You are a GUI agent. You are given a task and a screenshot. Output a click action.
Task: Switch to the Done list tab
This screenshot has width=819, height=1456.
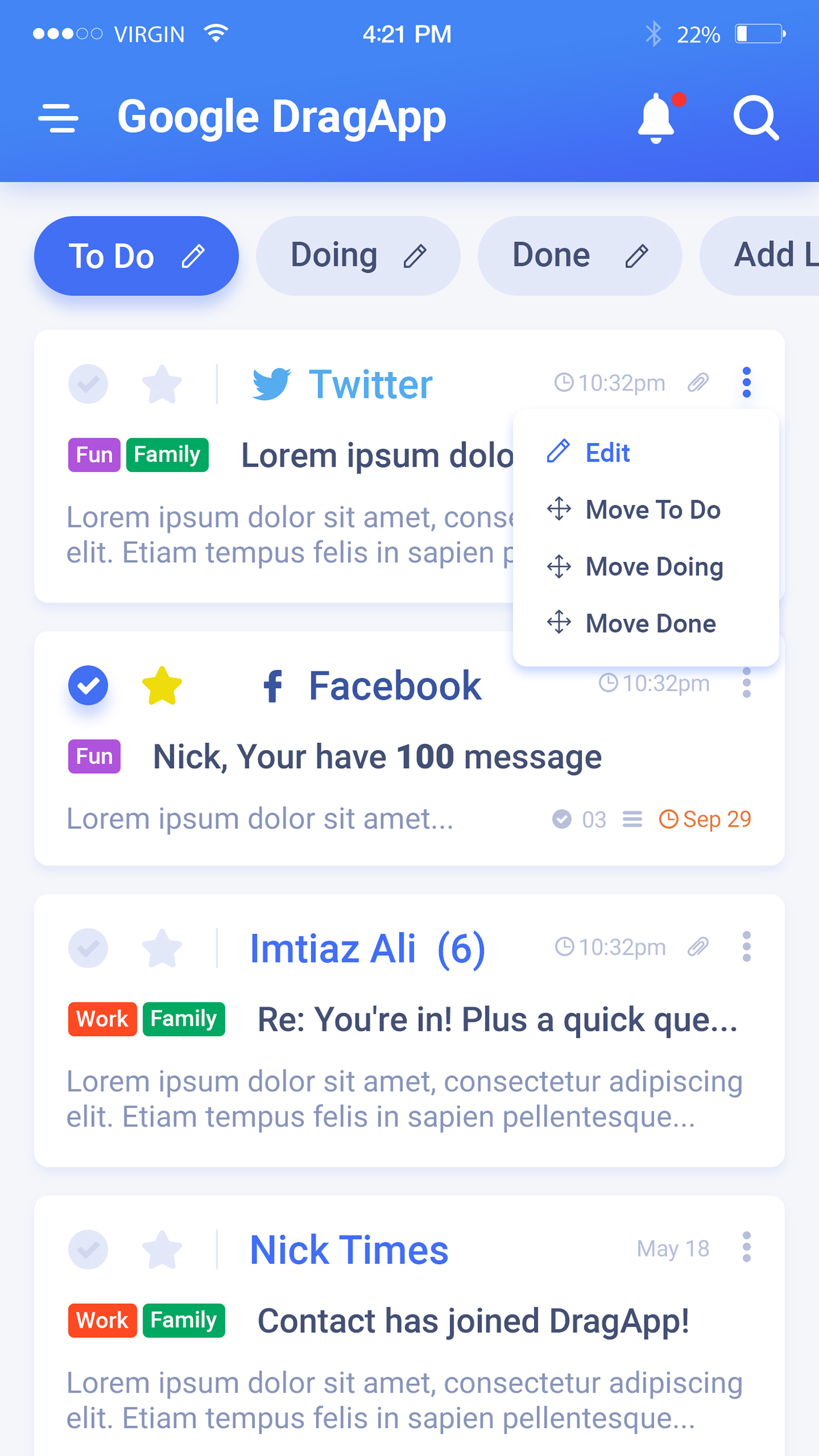coord(579,256)
